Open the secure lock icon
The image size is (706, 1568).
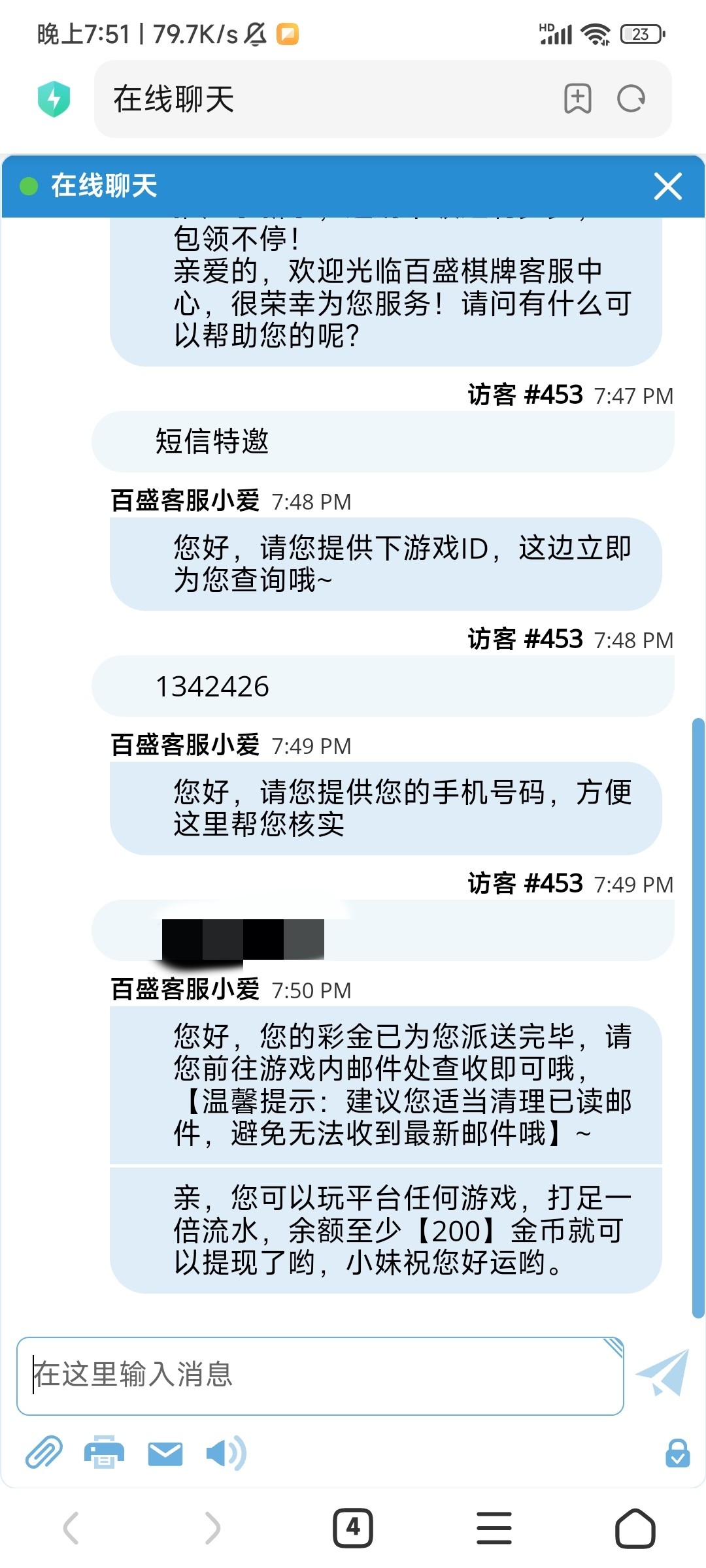[x=677, y=1454]
